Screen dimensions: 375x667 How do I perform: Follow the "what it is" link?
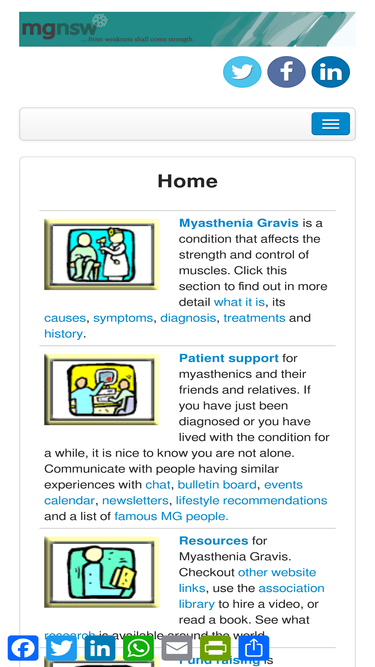point(239,302)
